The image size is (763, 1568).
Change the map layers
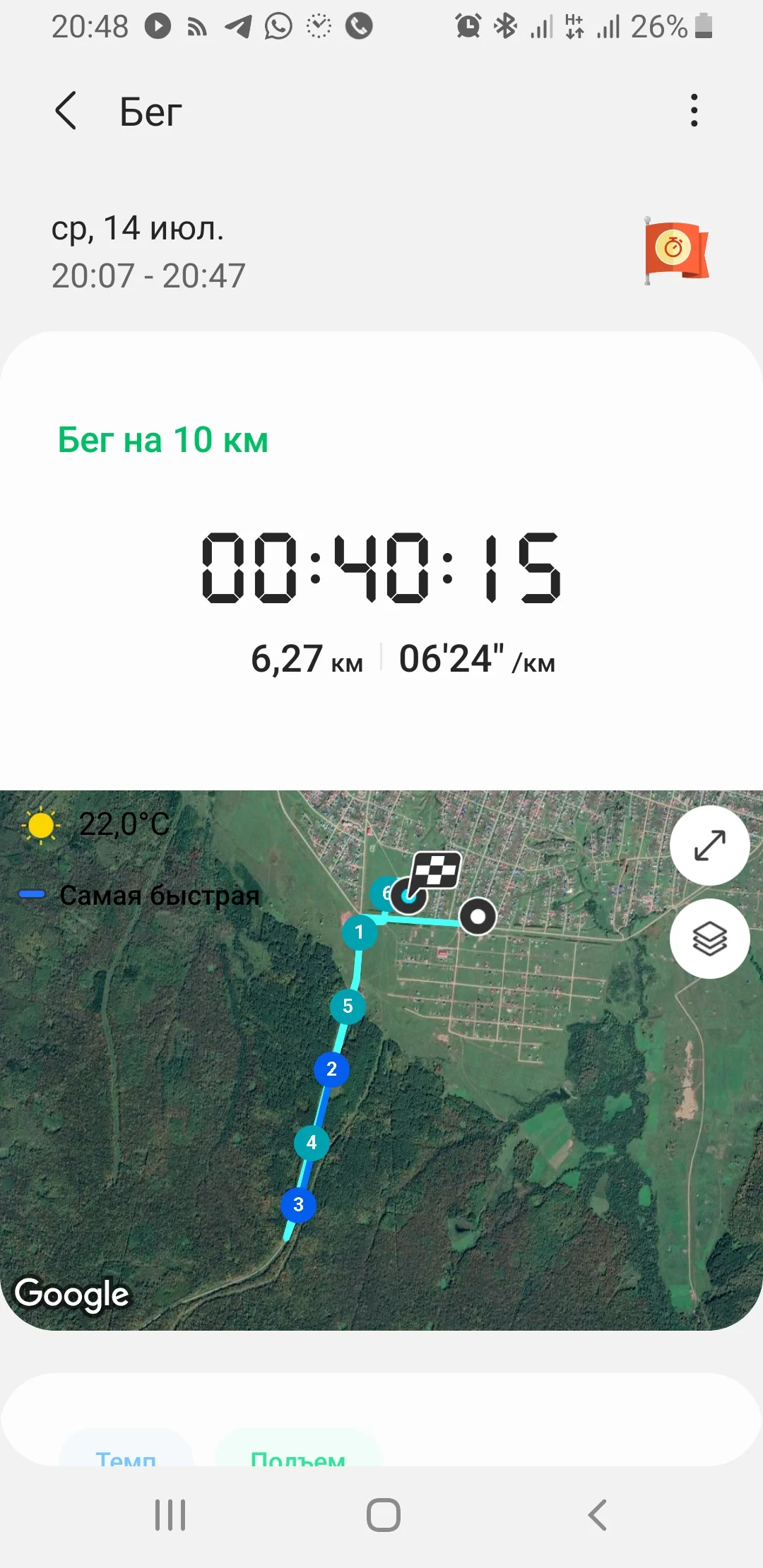709,939
